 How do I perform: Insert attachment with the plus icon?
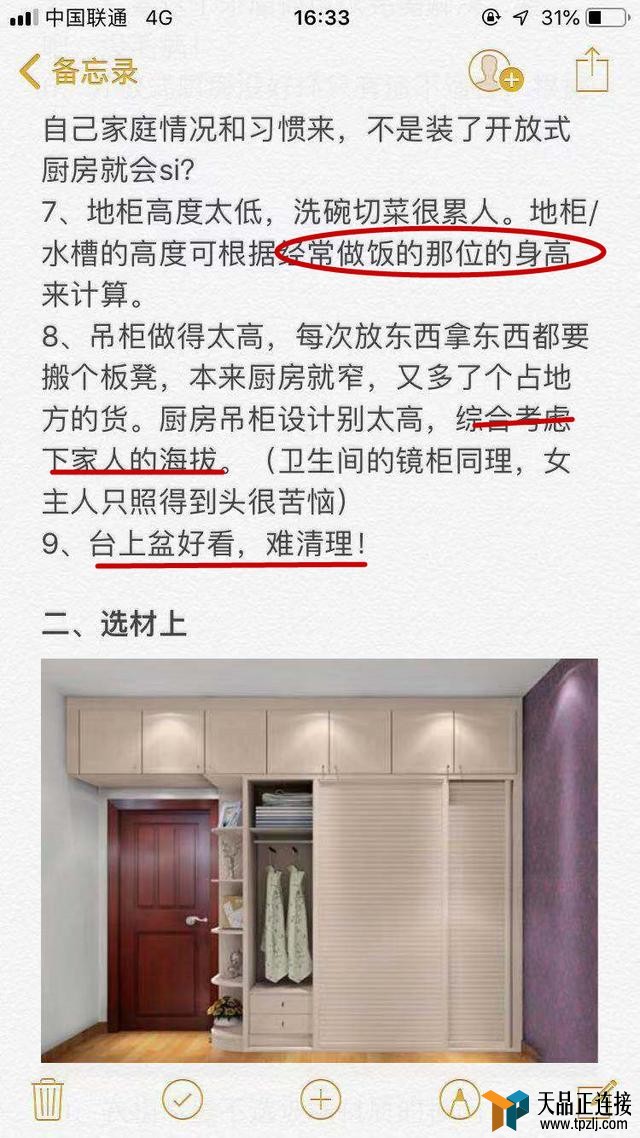320,1099
